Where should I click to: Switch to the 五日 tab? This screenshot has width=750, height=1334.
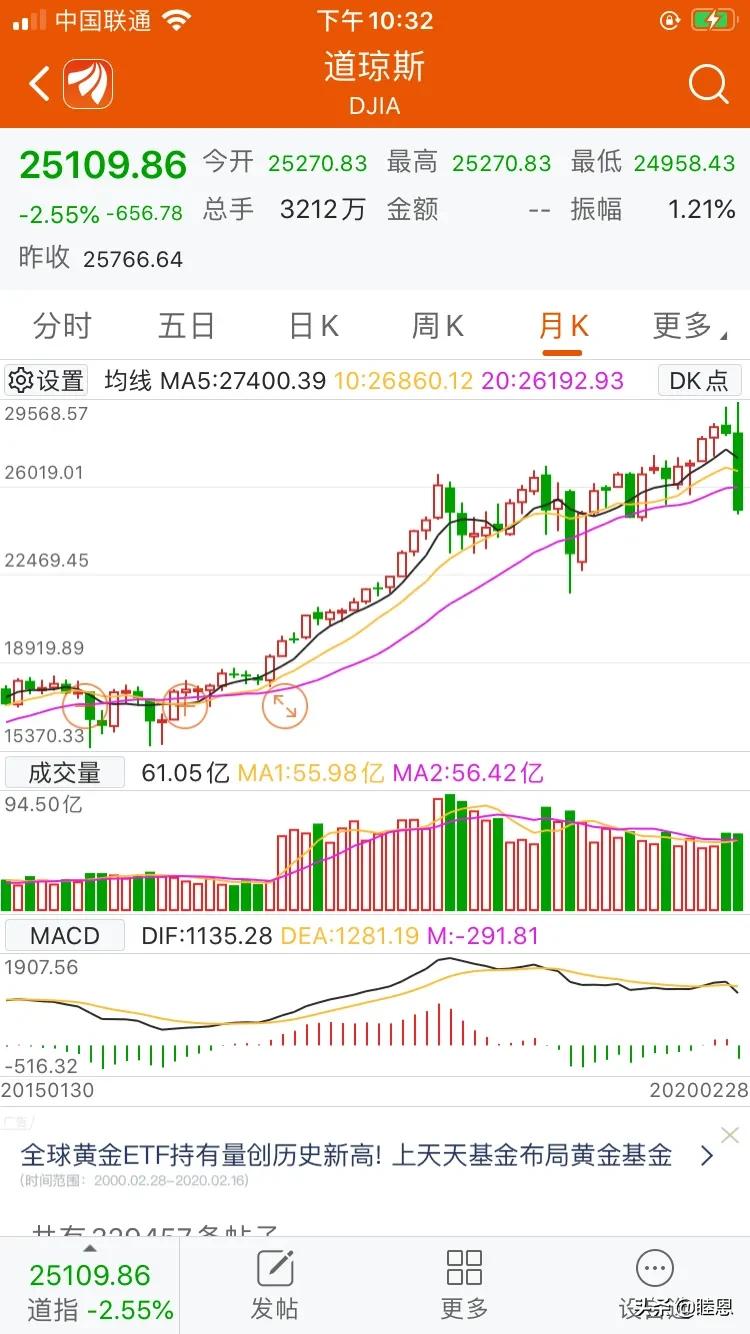click(187, 326)
